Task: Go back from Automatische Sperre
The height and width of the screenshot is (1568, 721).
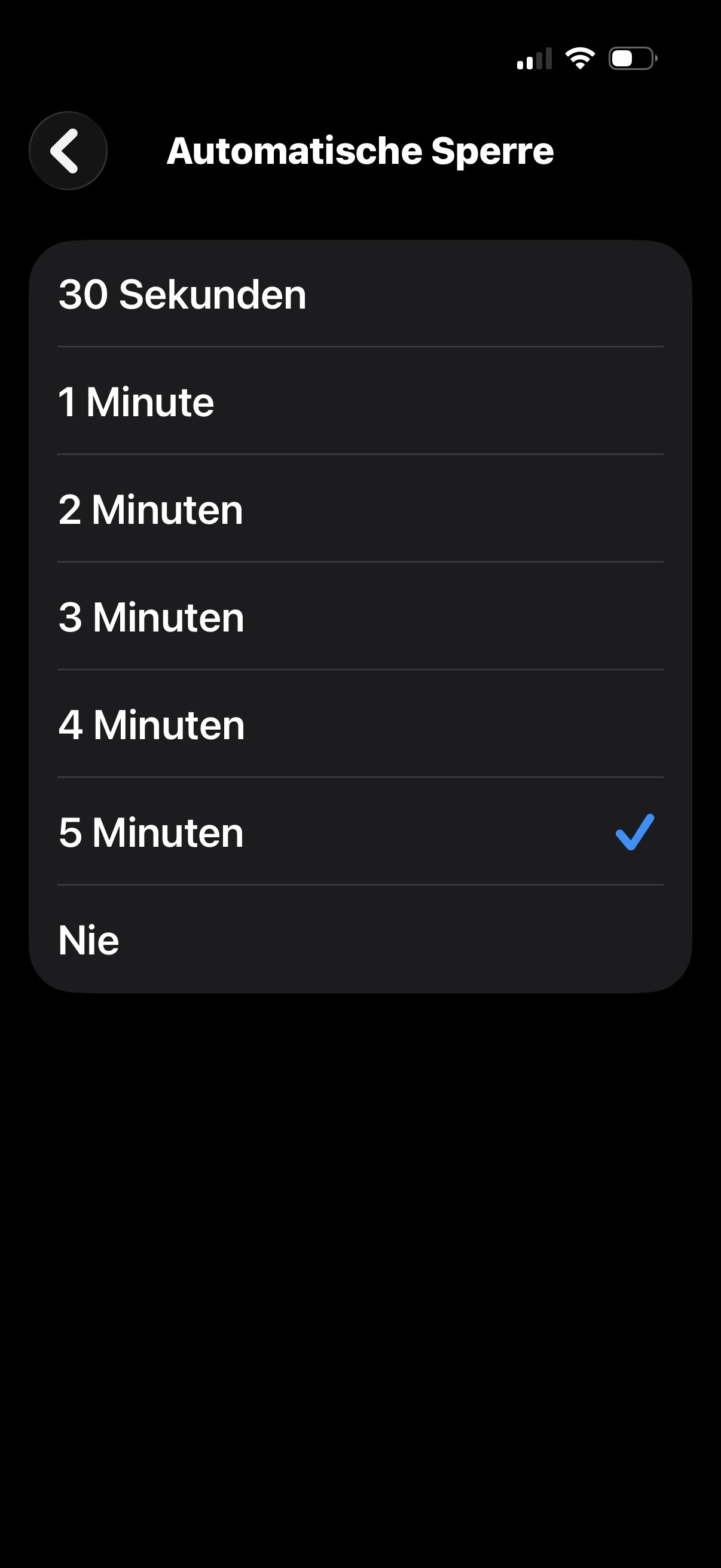Action: [x=68, y=150]
